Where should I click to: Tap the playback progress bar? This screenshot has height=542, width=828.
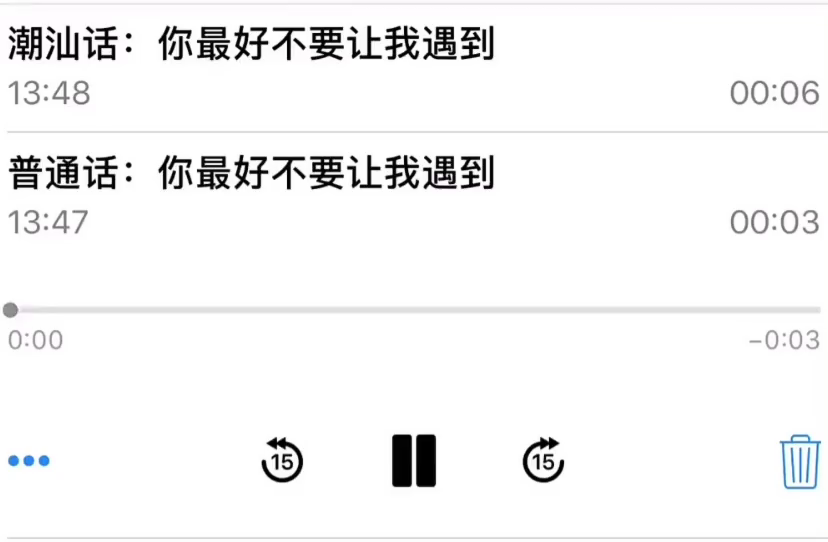coord(414,310)
